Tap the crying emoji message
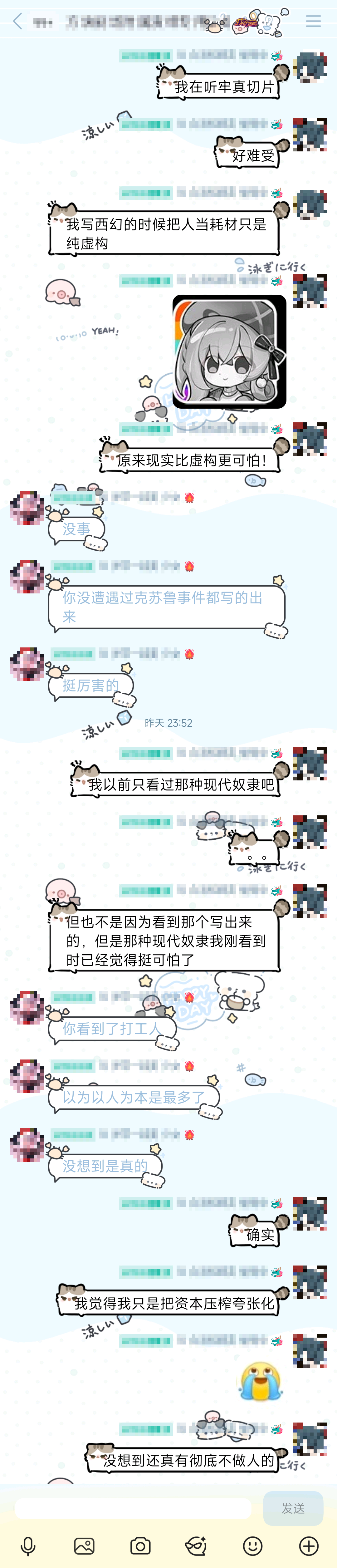 click(x=260, y=1380)
